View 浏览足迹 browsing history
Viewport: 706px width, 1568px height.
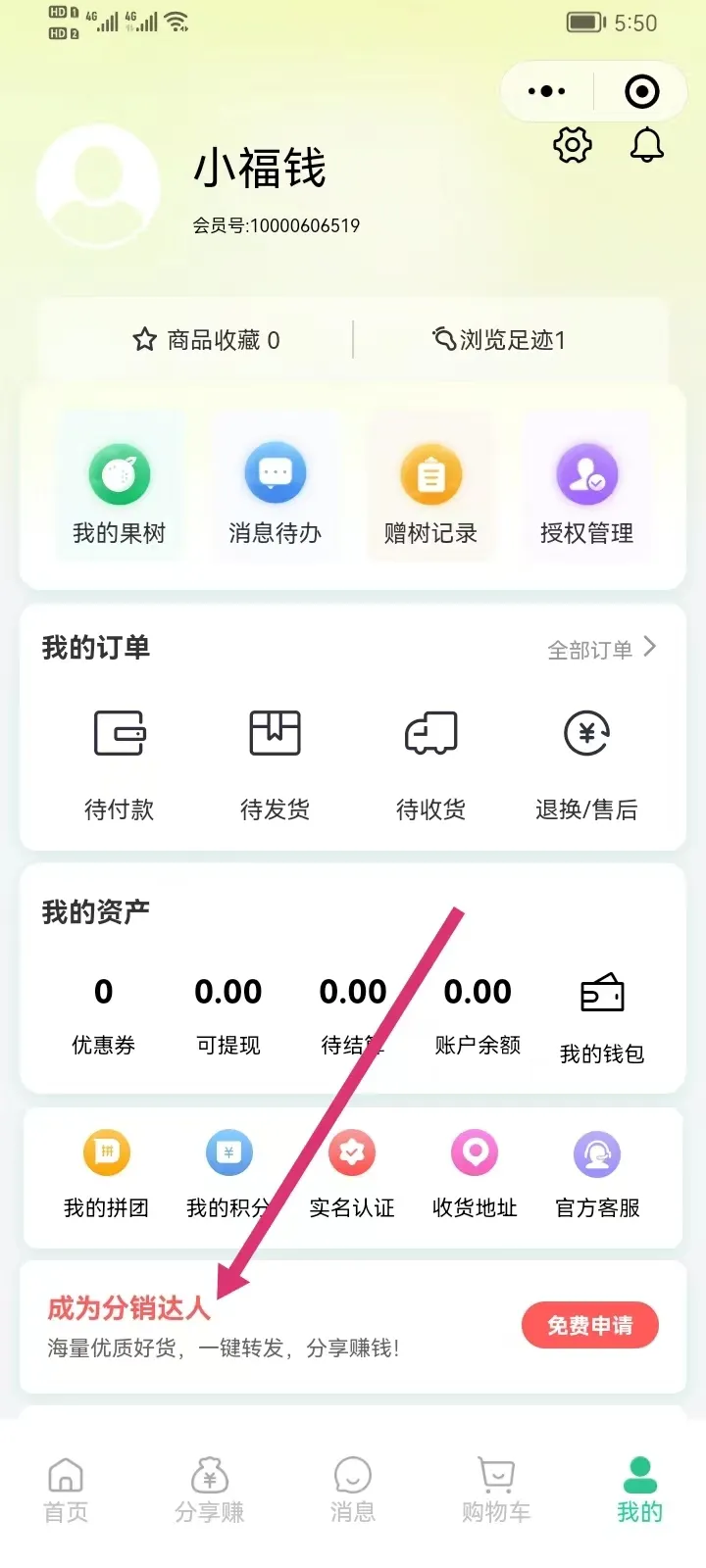tap(499, 340)
